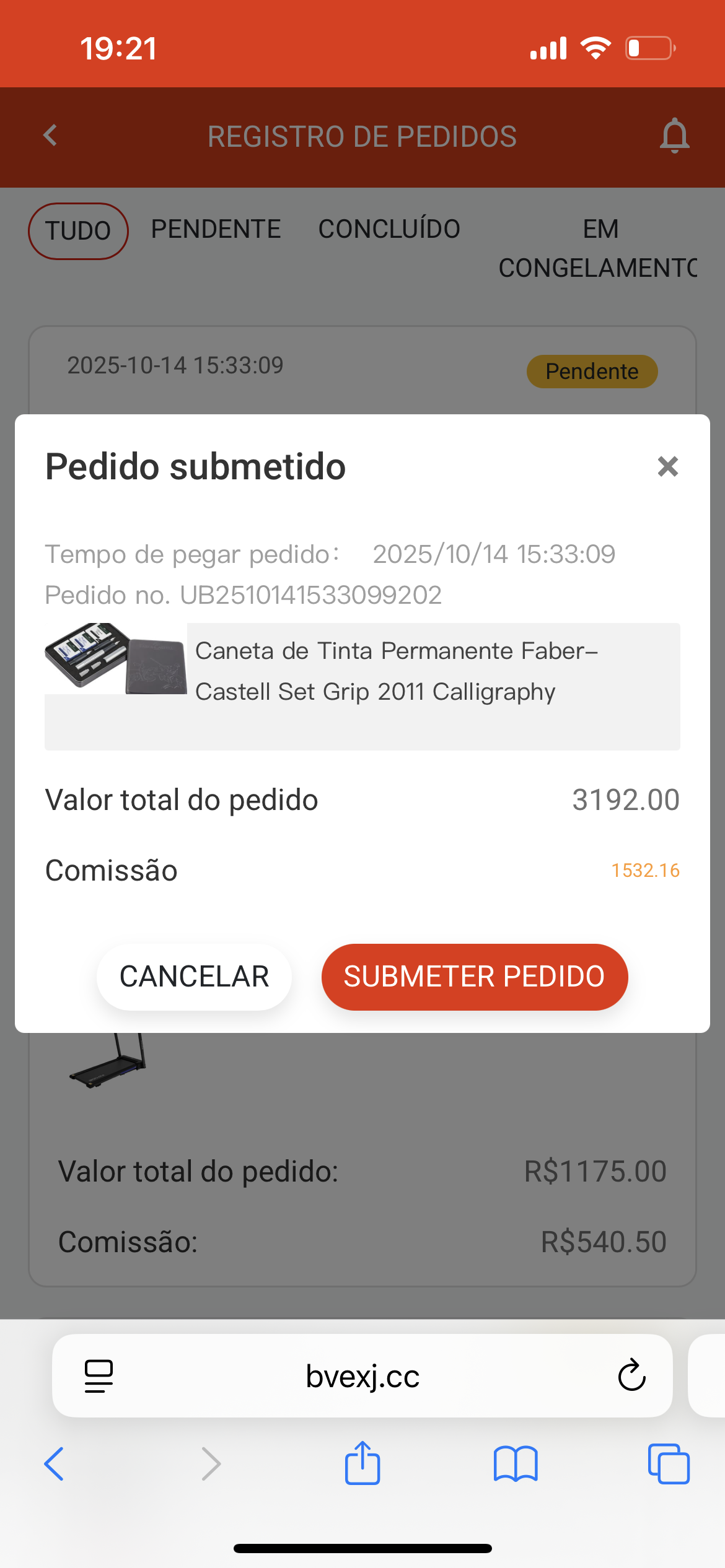725x1568 pixels.
Task: Show the EM CONGELAMENTO tab
Action: (599, 248)
